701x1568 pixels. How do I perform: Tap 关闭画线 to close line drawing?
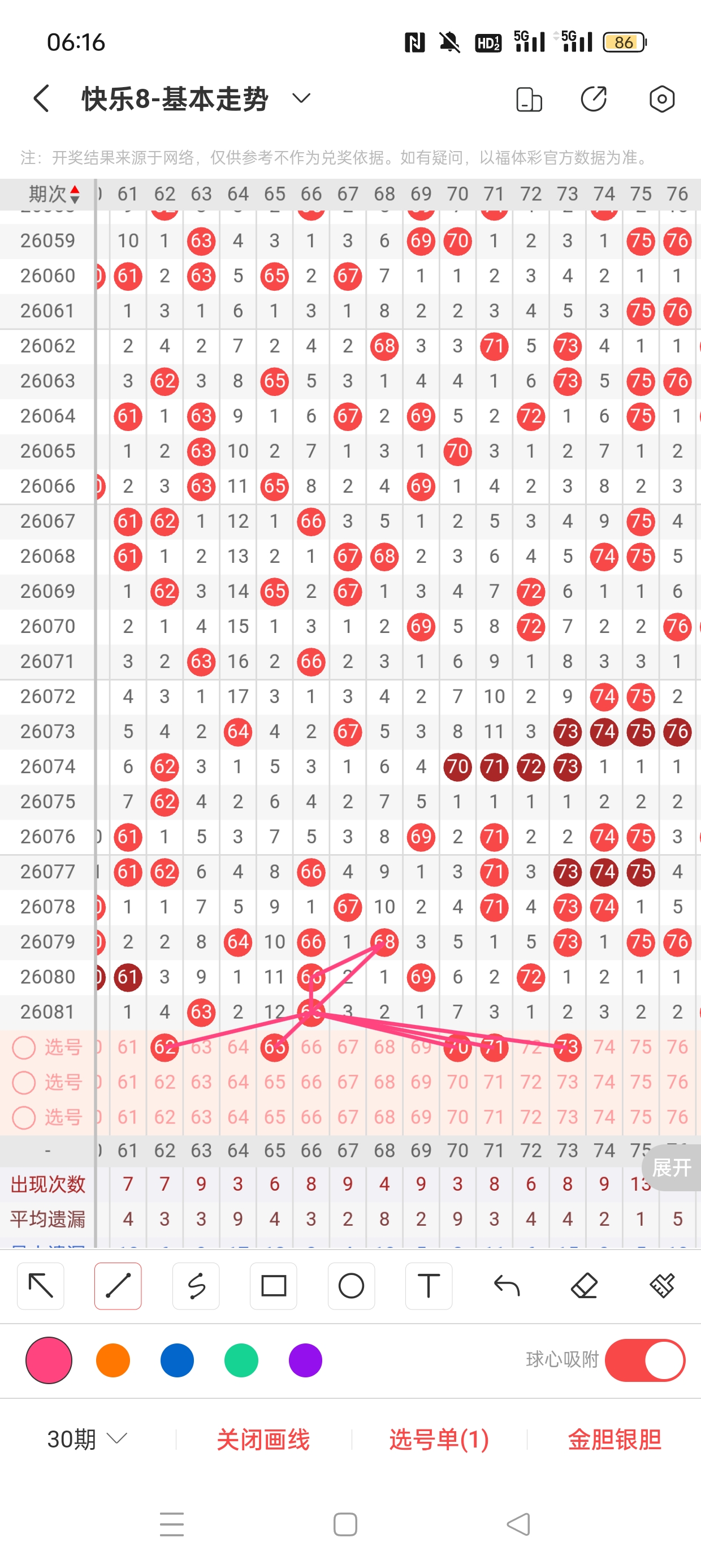click(263, 1440)
